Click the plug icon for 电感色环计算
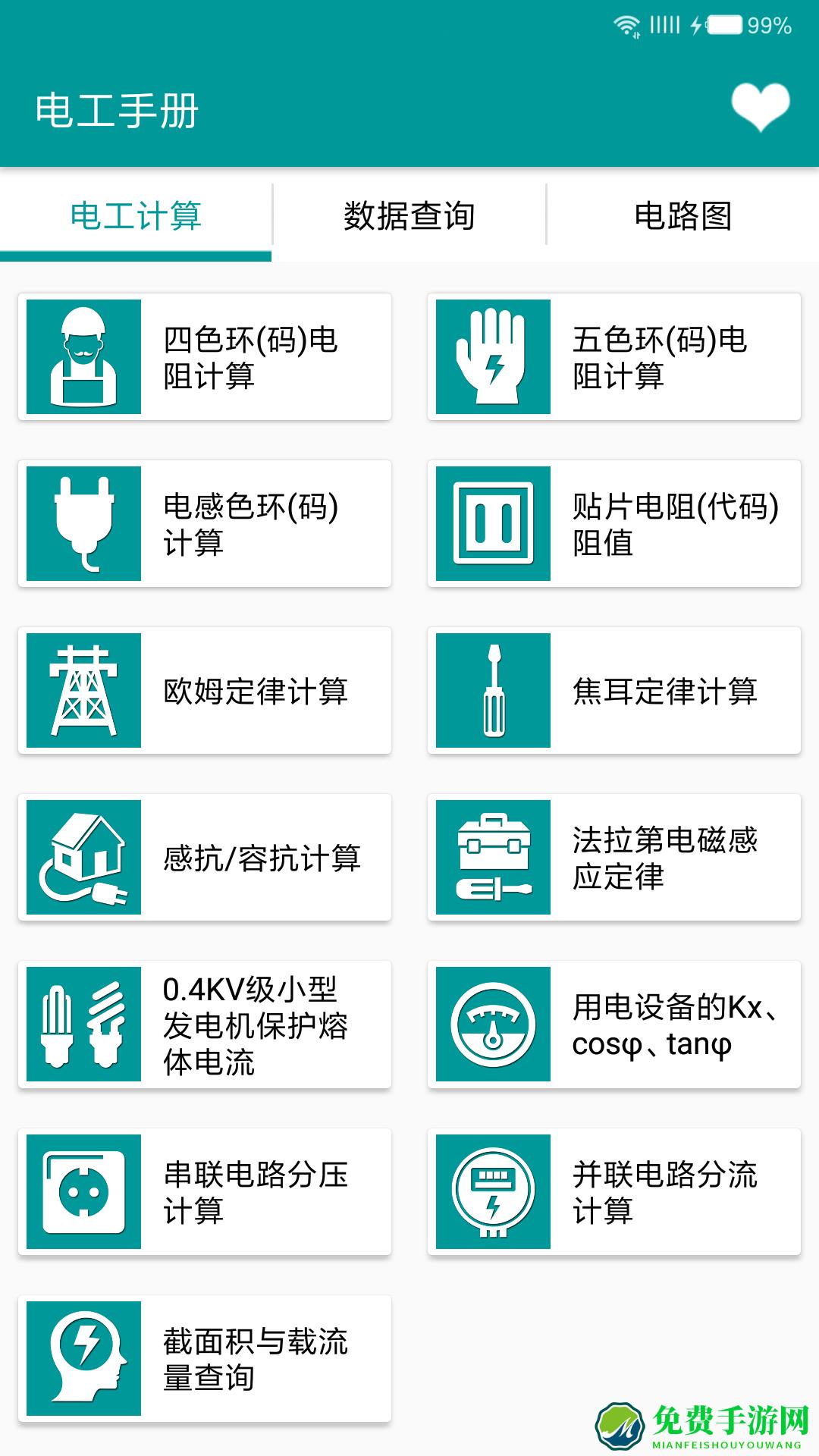The width and height of the screenshot is (819, 1456). point(83,522)
